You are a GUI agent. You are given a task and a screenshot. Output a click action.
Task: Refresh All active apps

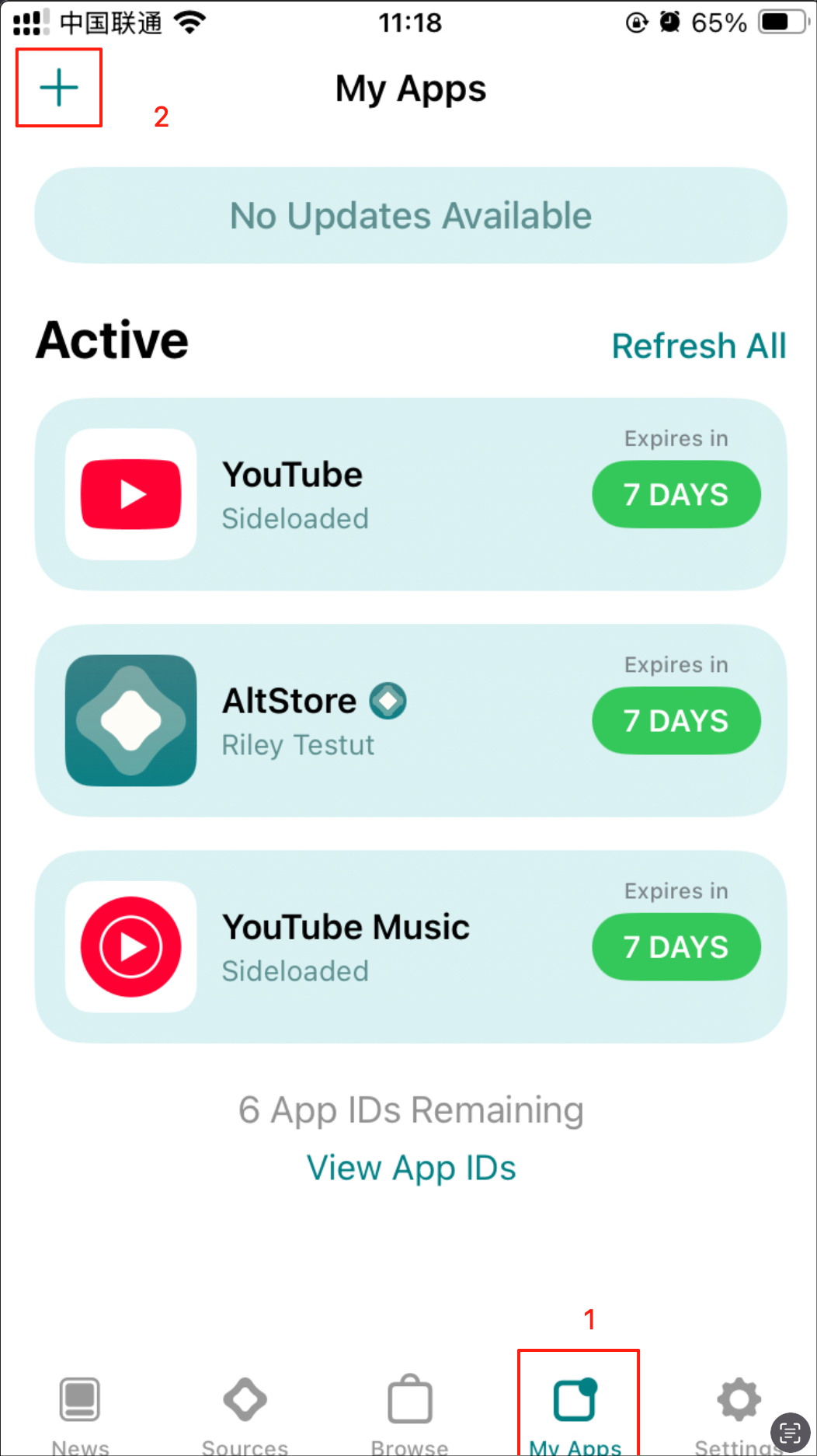699,346
